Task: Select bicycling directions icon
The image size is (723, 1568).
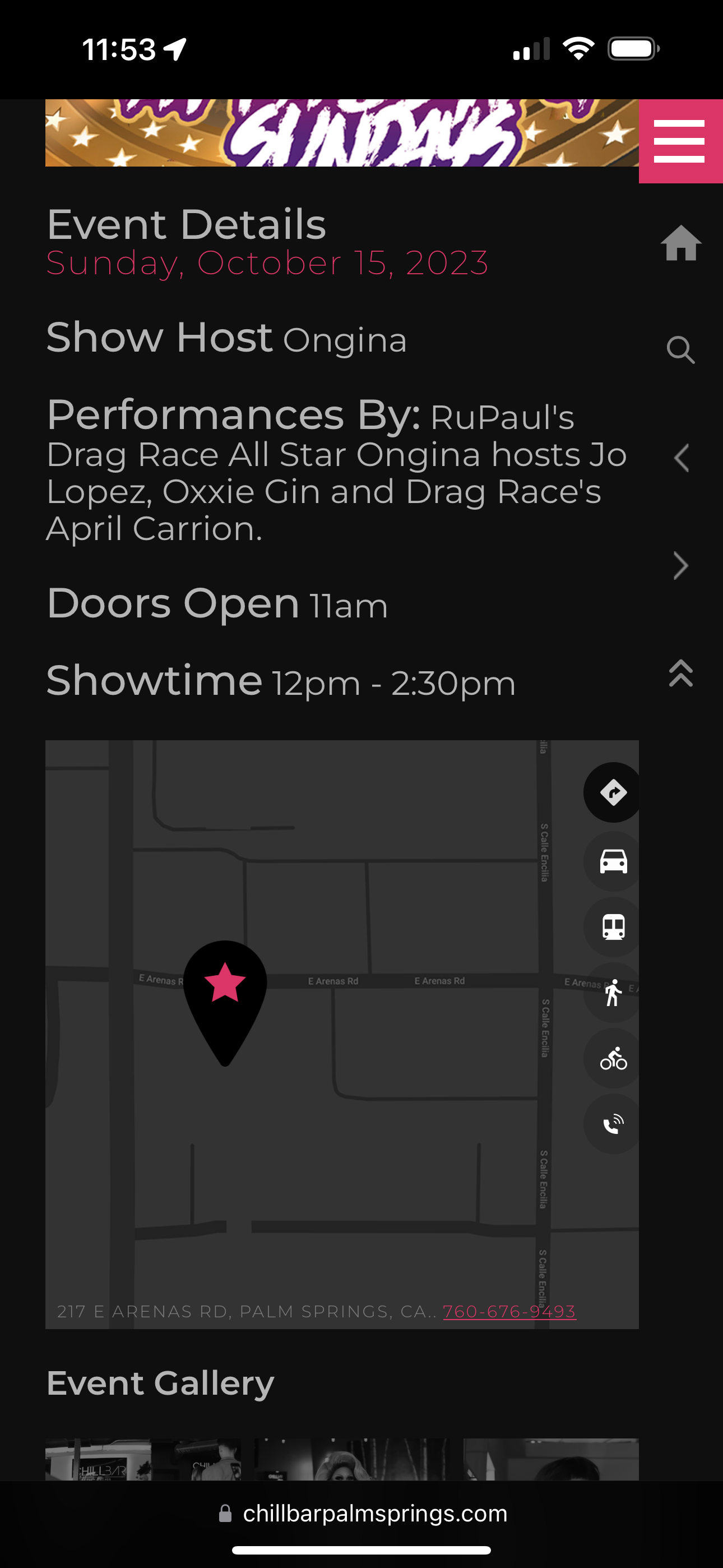Action: tap(613, 1059)
